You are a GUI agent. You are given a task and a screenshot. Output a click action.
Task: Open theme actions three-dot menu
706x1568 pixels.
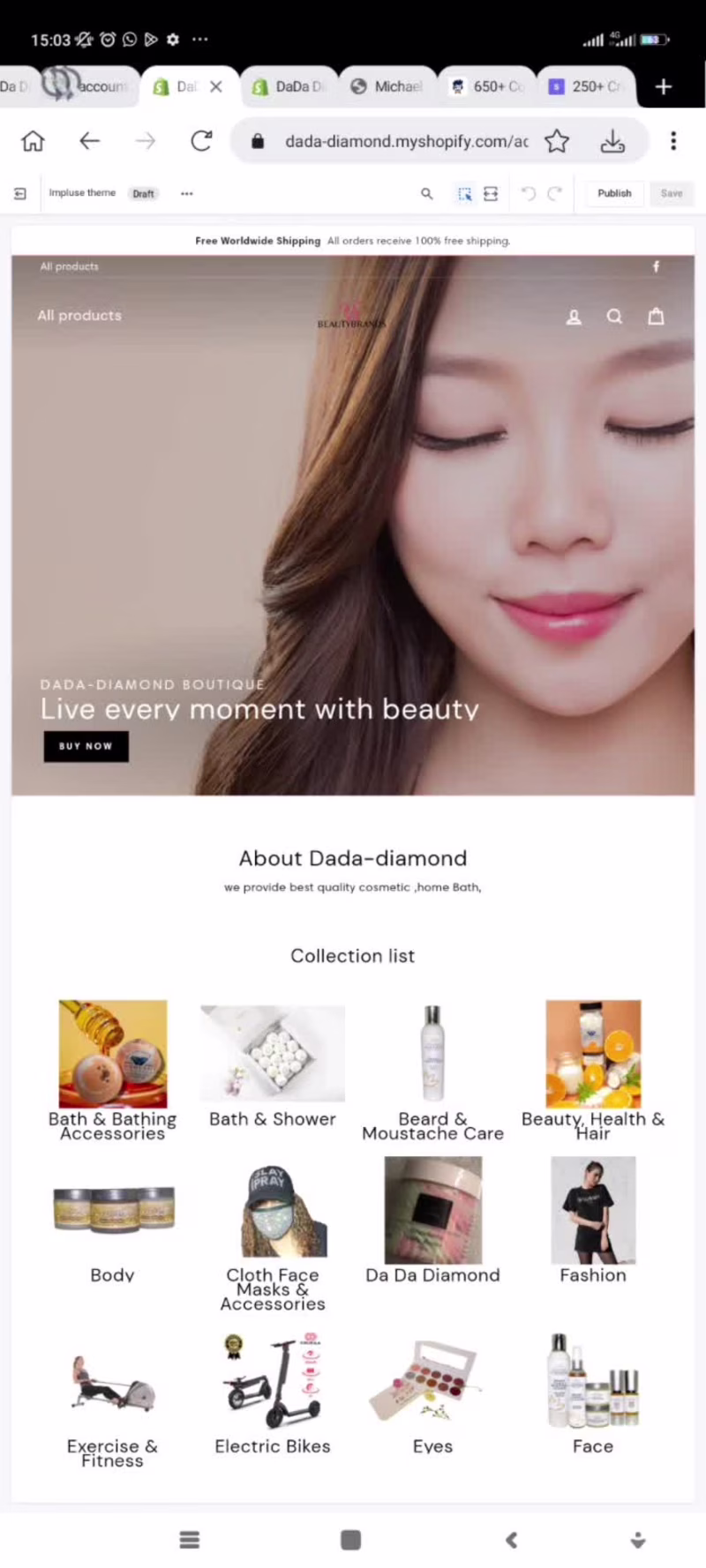(x=187, y=193)
